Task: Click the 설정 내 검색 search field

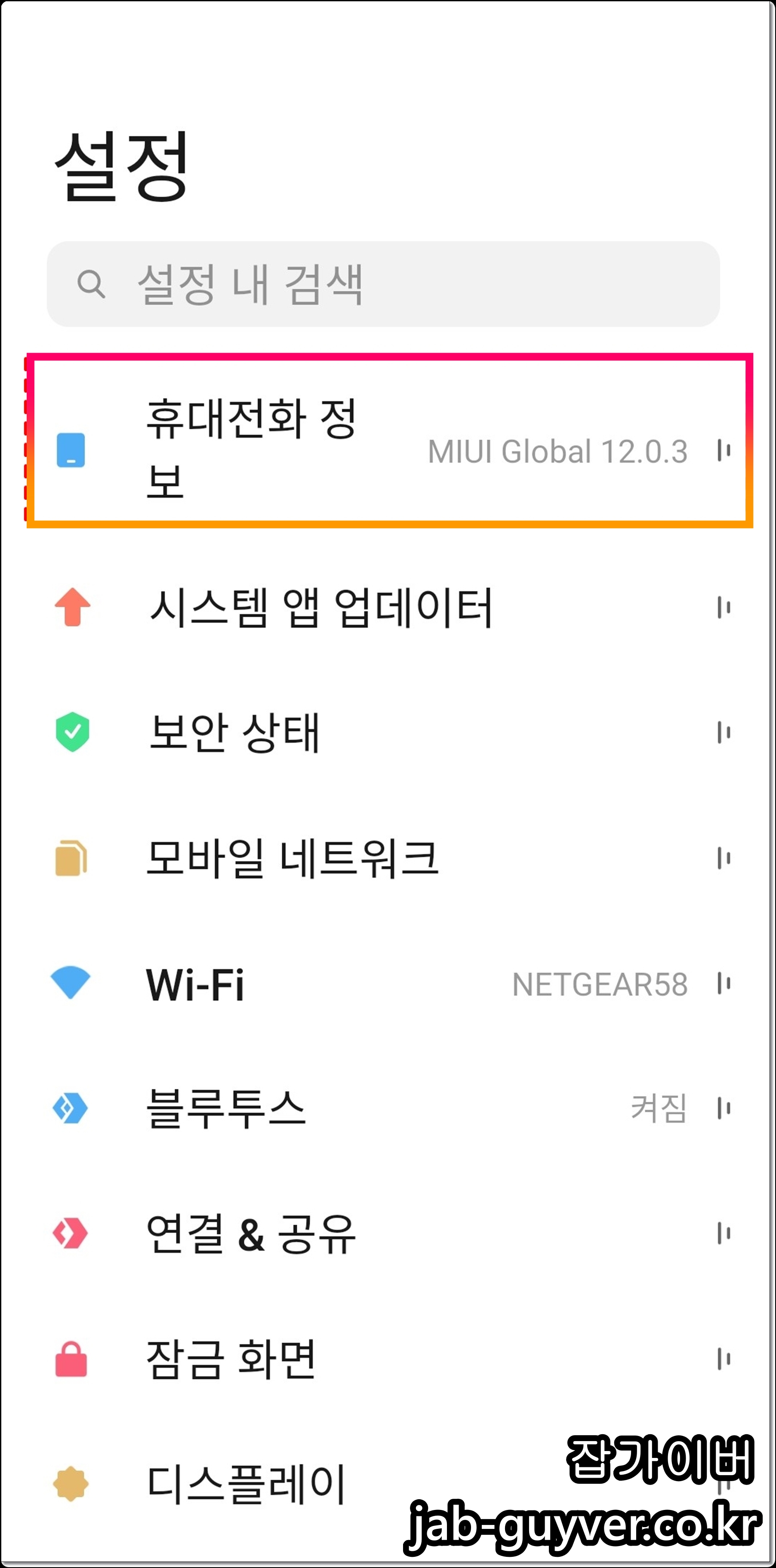Action: [x=383, y=284]
